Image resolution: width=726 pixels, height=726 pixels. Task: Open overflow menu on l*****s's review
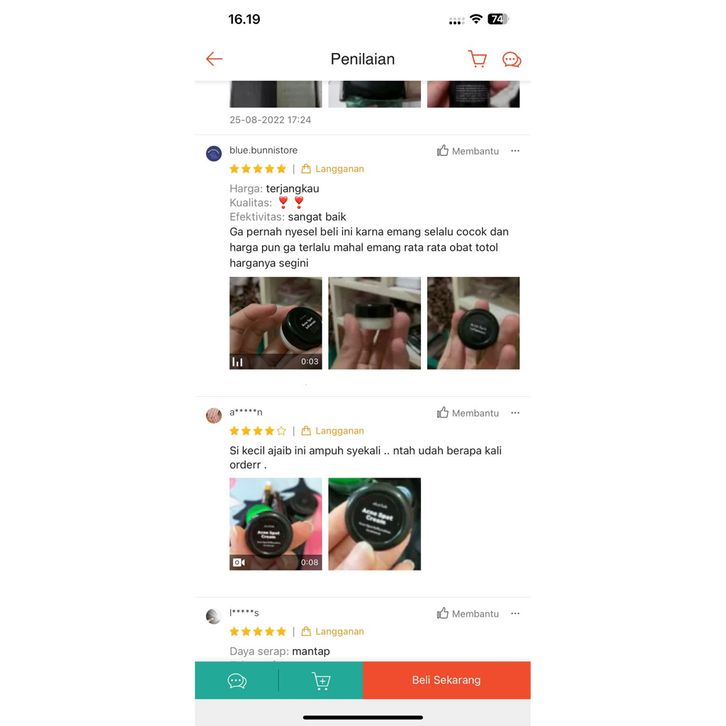click(x=515, y=614)
